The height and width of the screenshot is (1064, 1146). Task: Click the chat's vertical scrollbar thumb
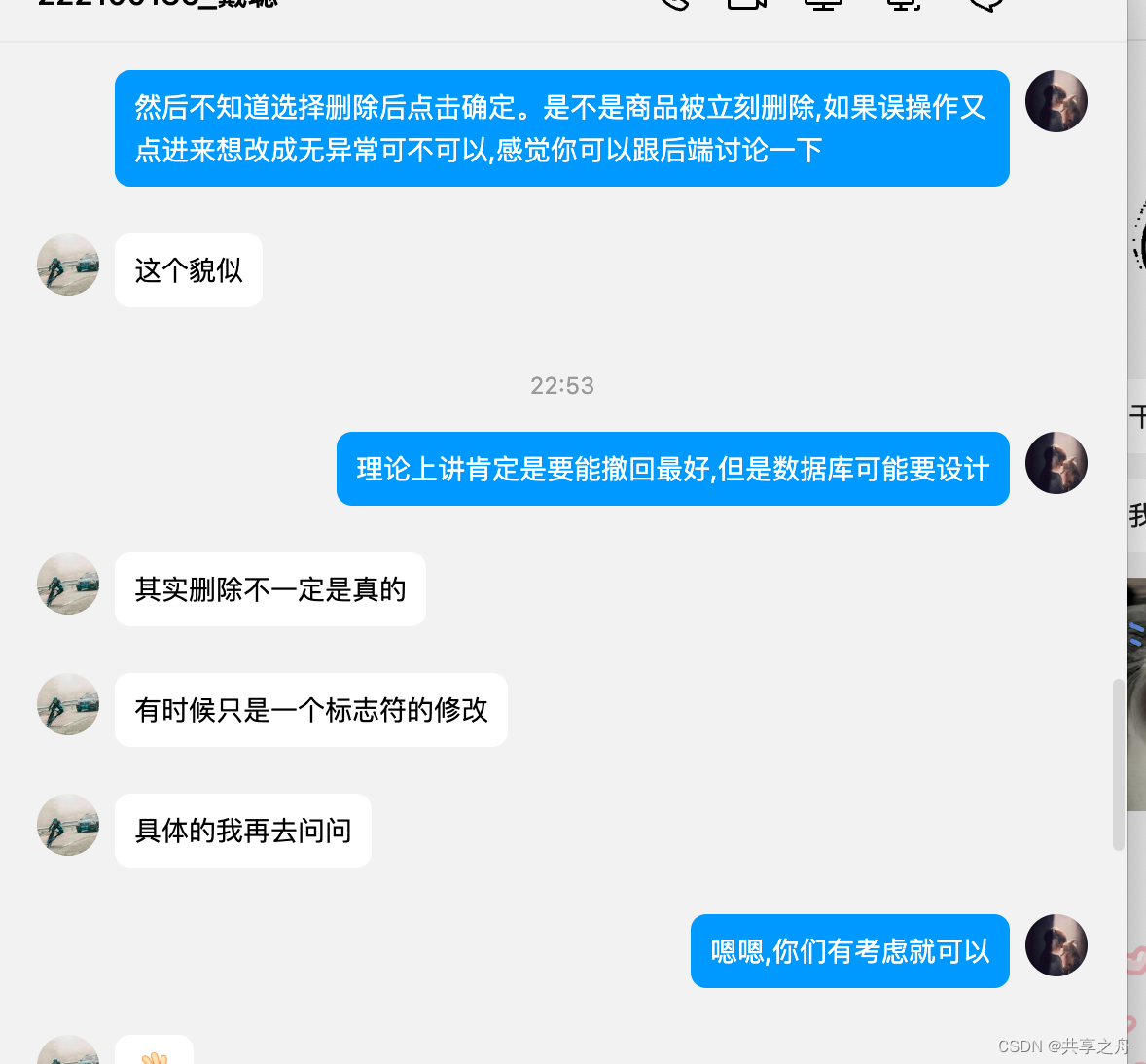[x=1118, y=764]
